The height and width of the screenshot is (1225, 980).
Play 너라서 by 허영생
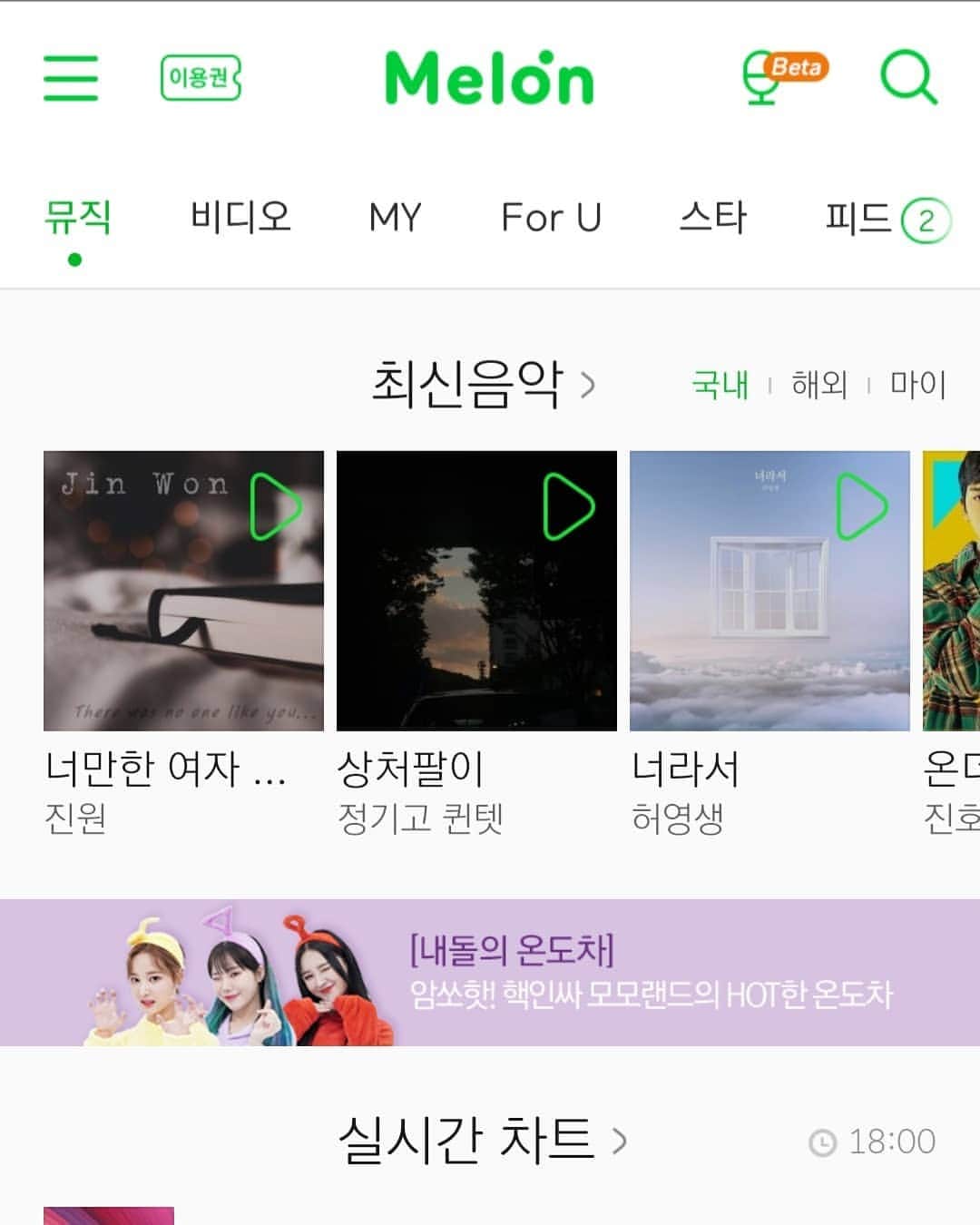(861, 506)
